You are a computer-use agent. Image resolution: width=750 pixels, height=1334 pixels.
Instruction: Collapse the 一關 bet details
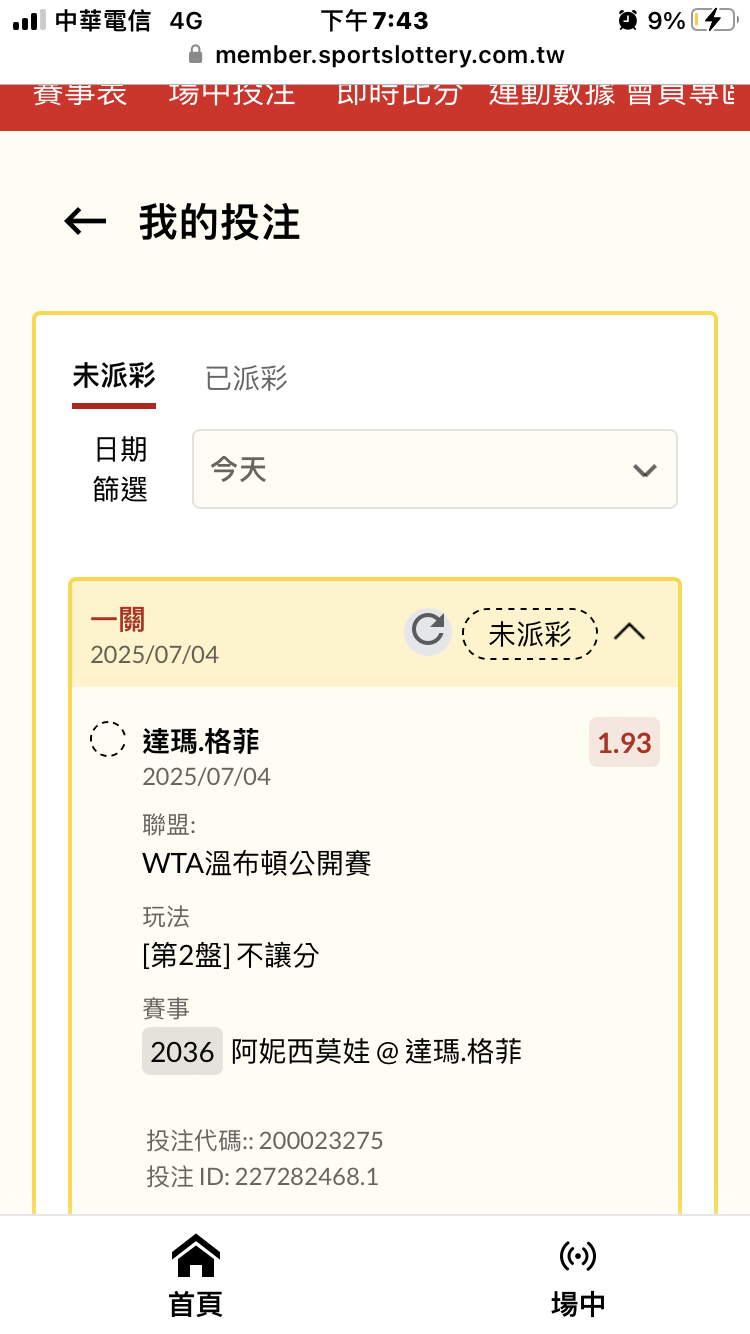coord(629,632)
